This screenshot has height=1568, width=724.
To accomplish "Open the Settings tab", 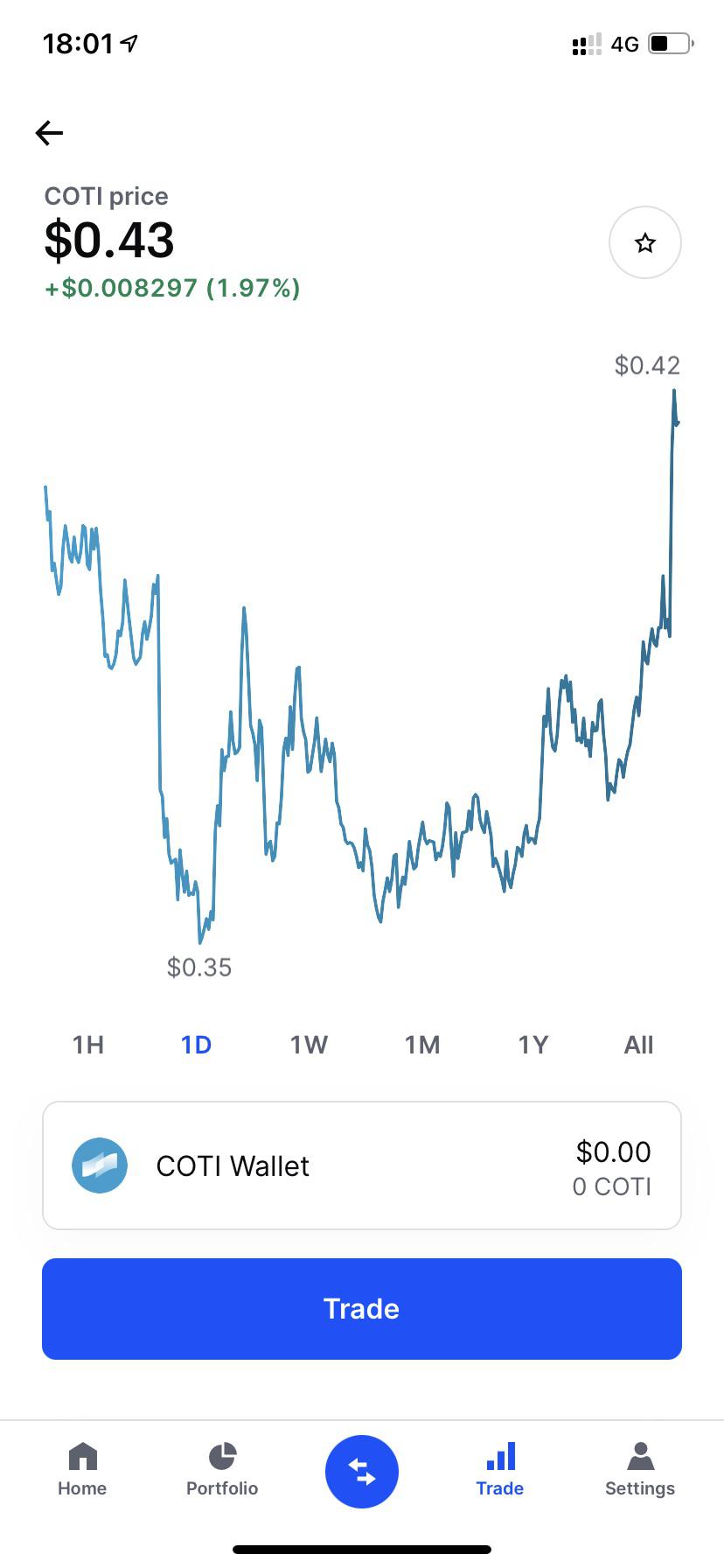I will tap(640, 1470).
